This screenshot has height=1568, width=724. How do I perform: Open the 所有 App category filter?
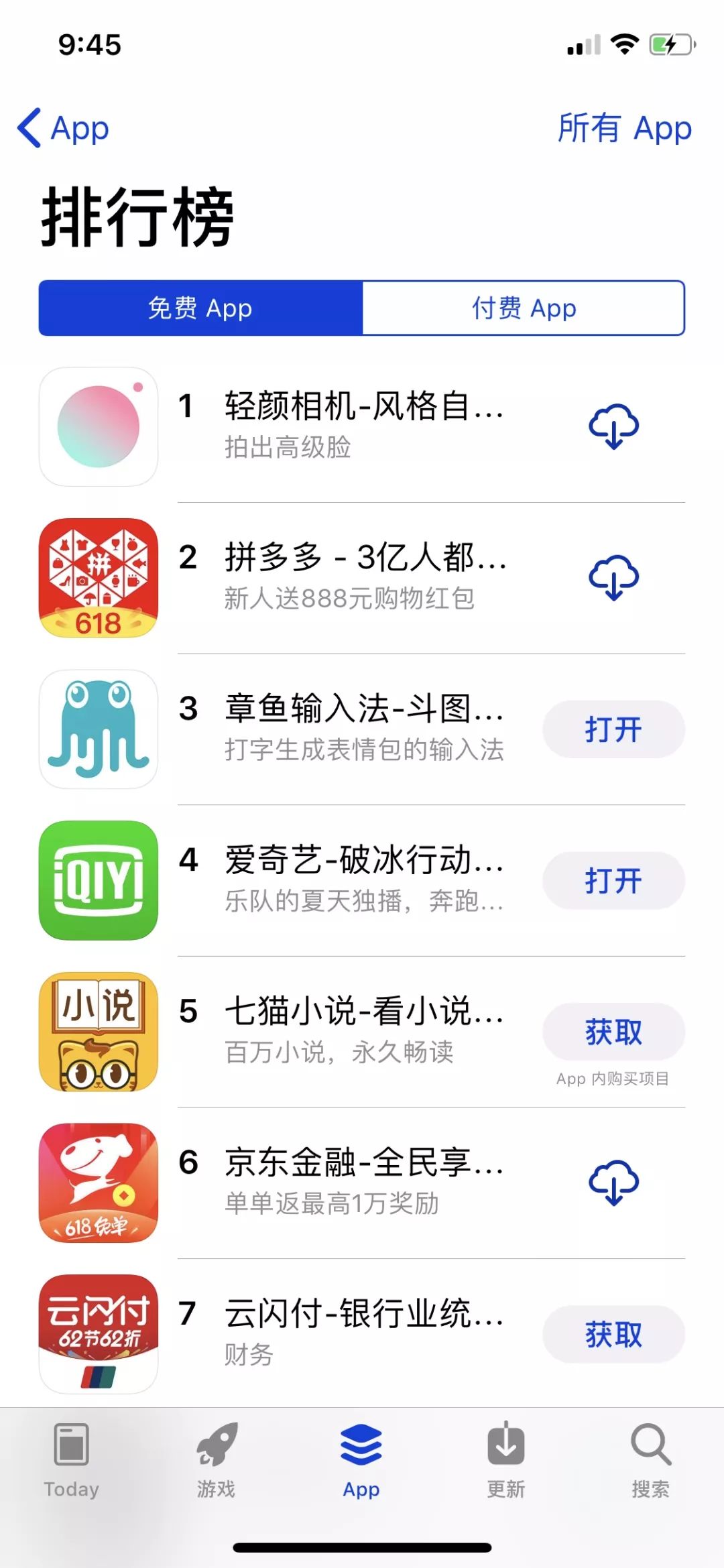624,127
